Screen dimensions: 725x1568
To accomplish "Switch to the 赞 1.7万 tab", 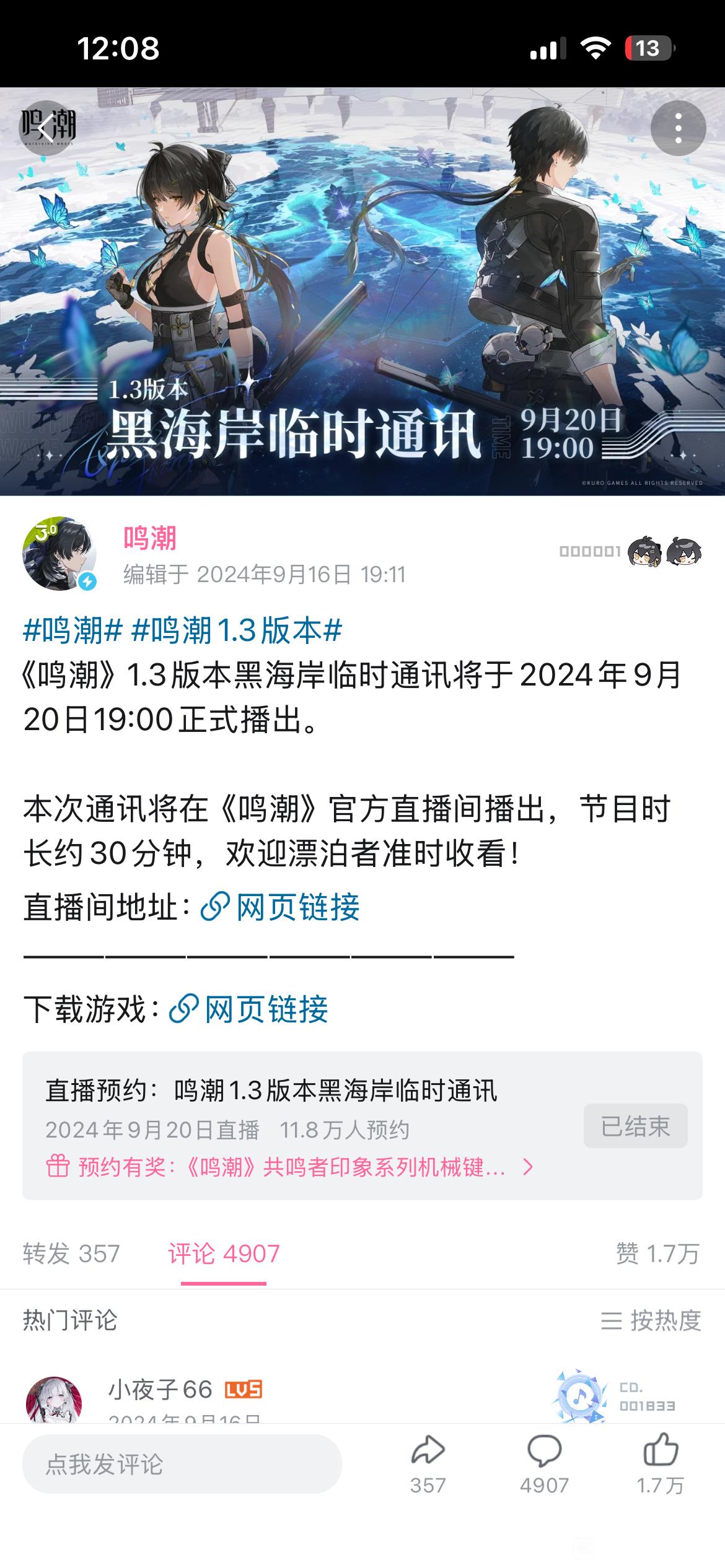I will tap(657, 1253).
